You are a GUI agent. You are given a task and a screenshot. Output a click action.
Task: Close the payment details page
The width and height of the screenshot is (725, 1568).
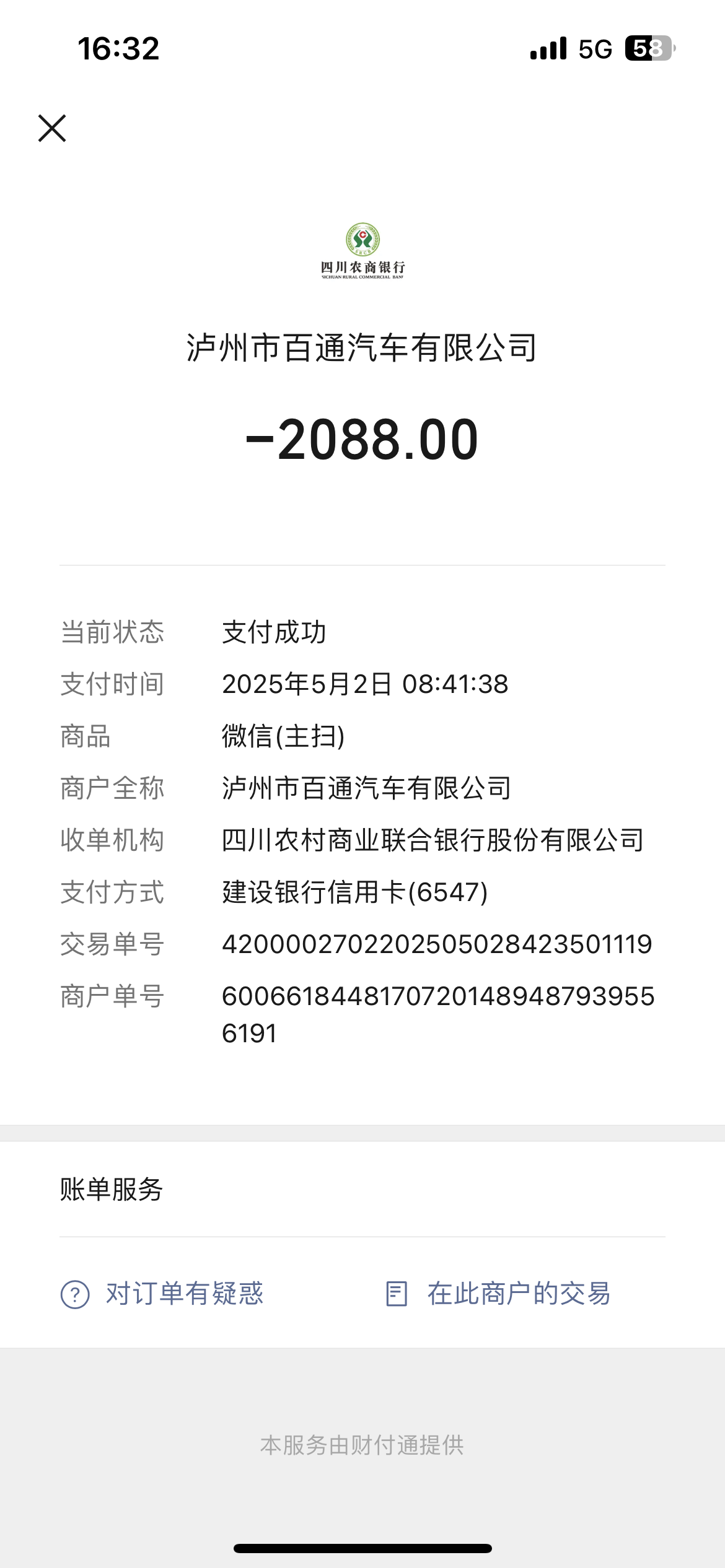click(x=52, y=128)
